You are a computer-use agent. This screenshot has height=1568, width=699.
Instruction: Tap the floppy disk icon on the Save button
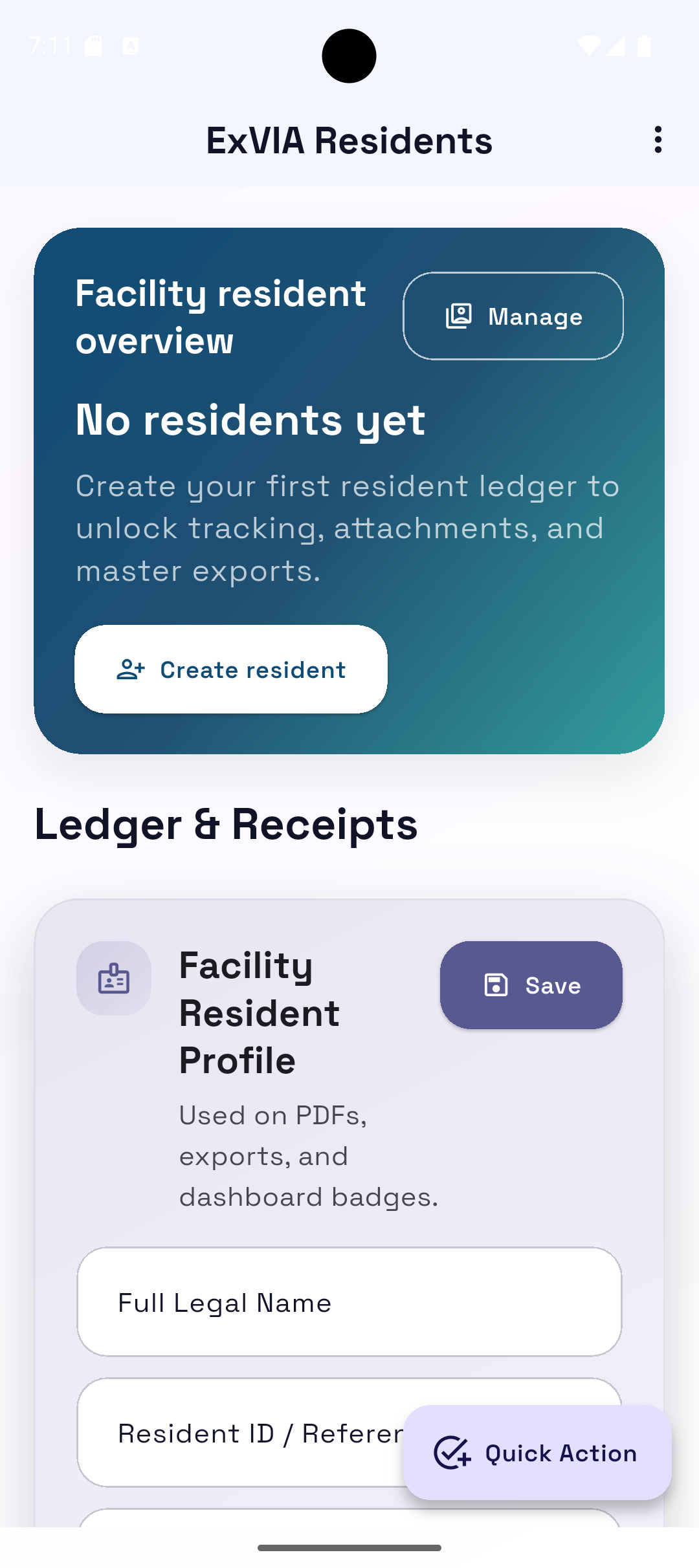click(495, 985)
